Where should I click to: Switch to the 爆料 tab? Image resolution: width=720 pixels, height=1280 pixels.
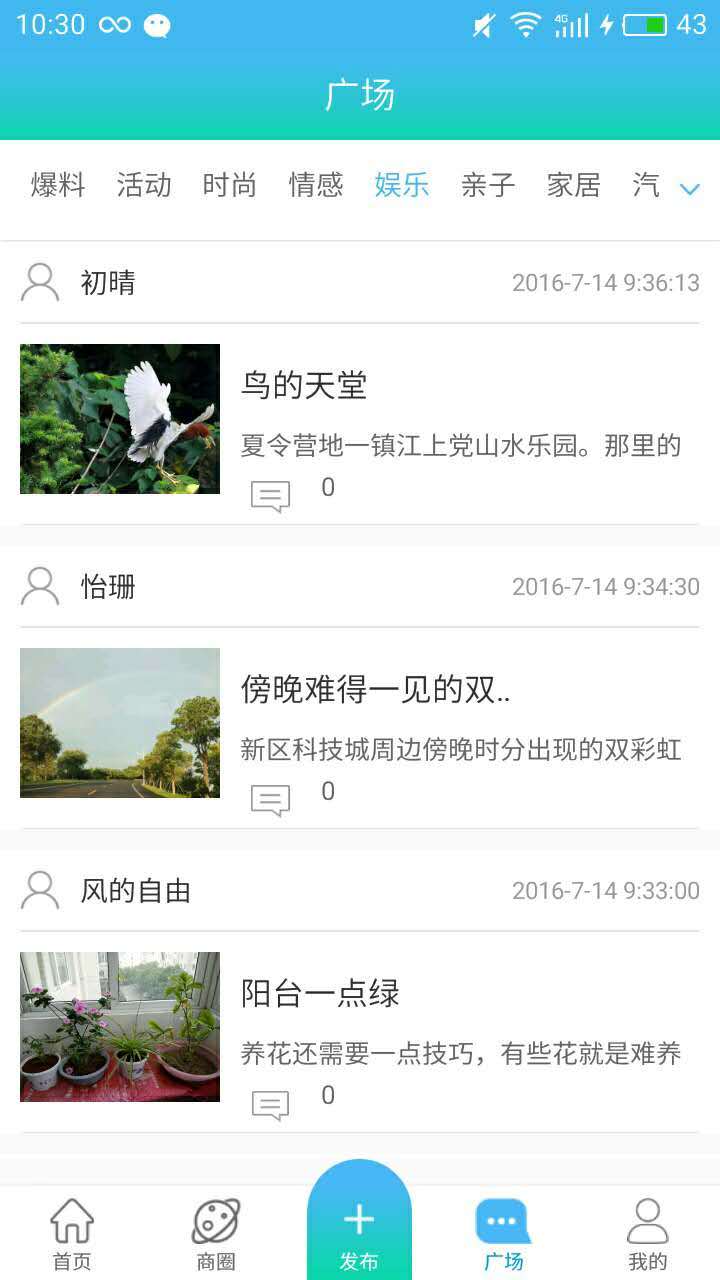click(57, 185)
